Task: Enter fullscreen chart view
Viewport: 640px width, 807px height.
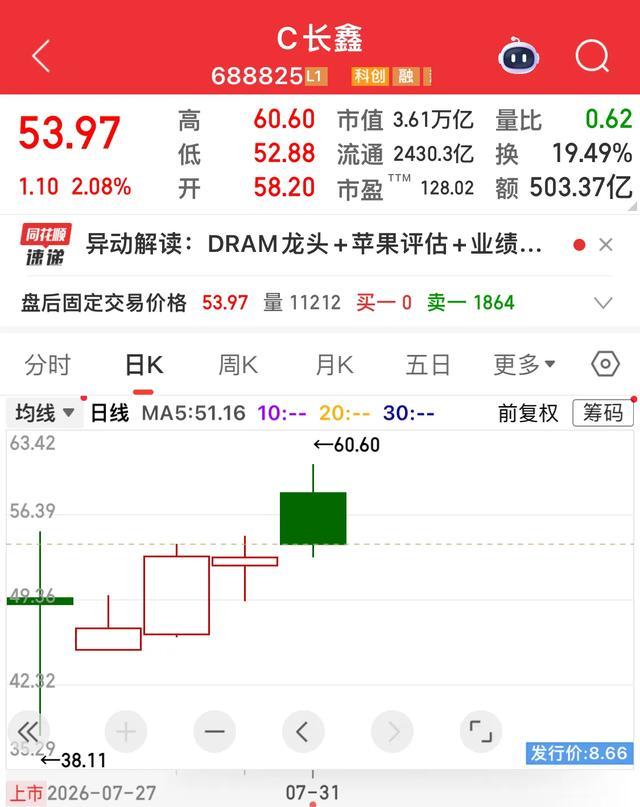Action: [481, 731]
